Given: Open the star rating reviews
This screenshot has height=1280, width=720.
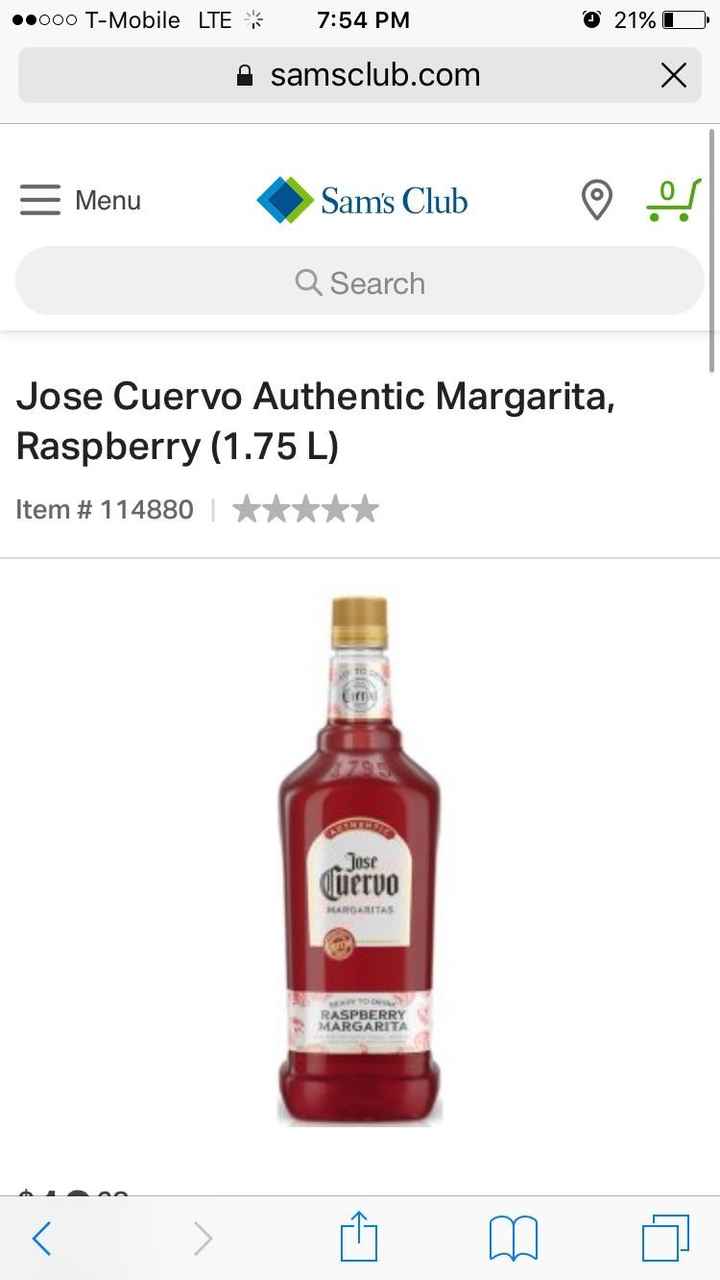Looking at the screenshot, I should tap(306, 509).
